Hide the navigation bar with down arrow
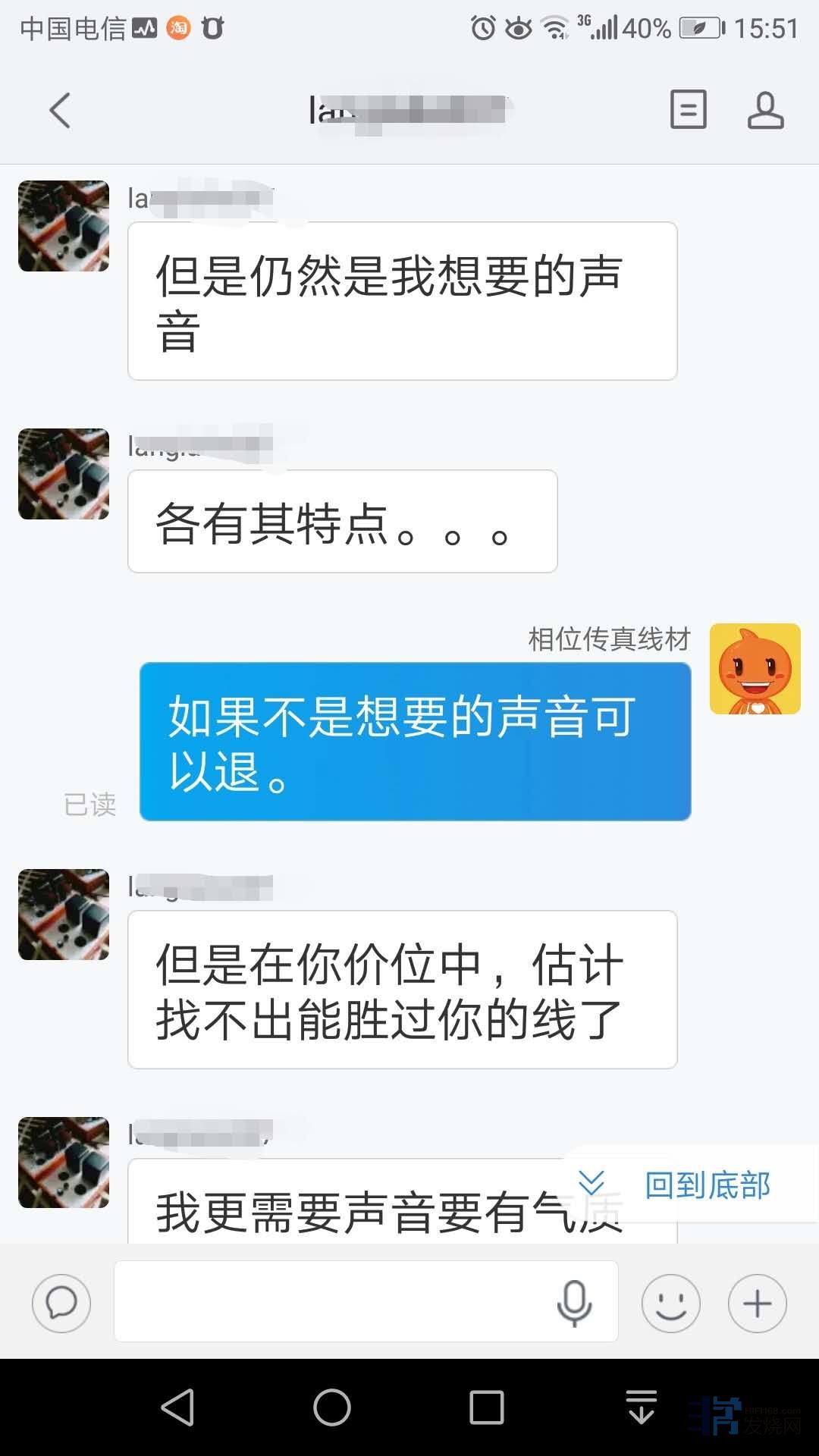 (642, 1407)
